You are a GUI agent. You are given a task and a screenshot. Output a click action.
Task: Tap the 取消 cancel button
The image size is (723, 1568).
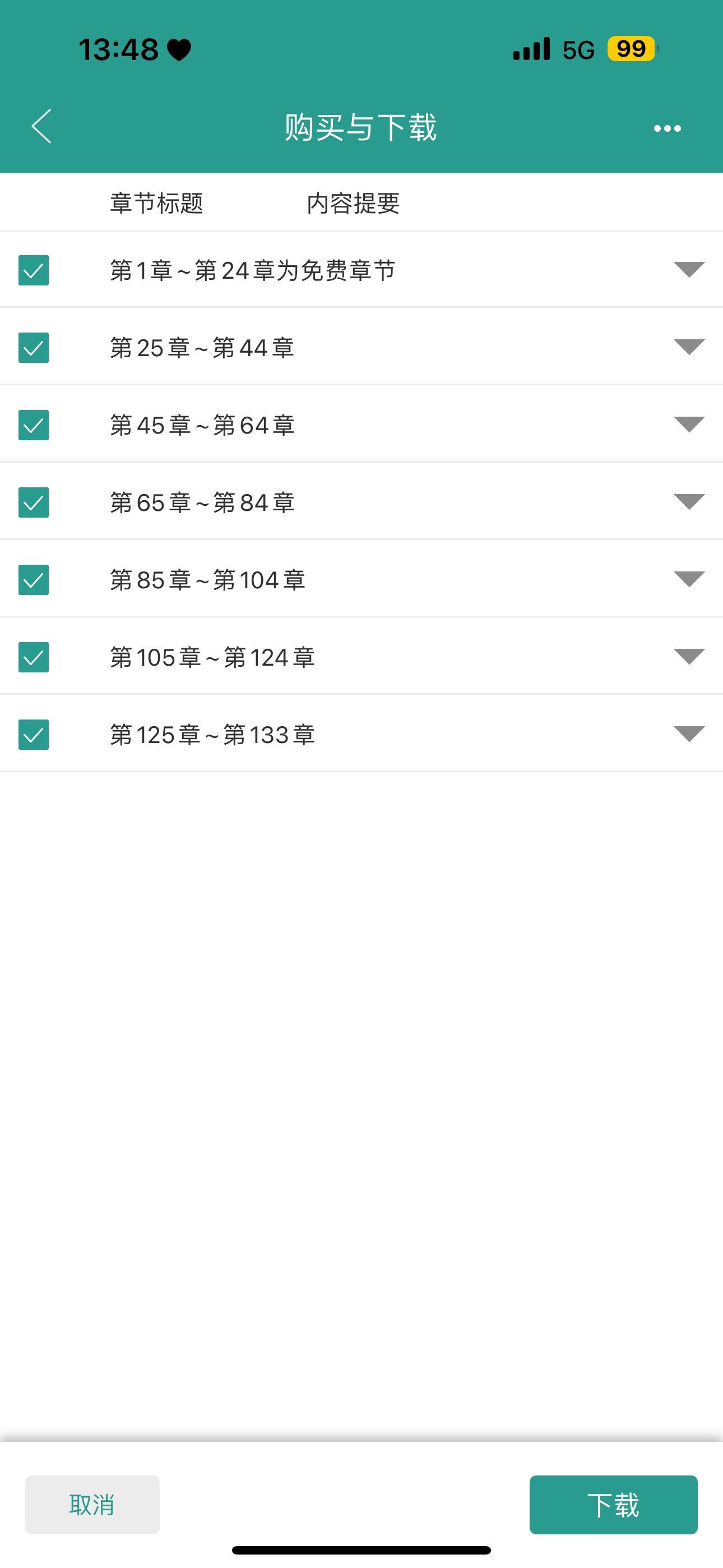[x=92, y=1505]
